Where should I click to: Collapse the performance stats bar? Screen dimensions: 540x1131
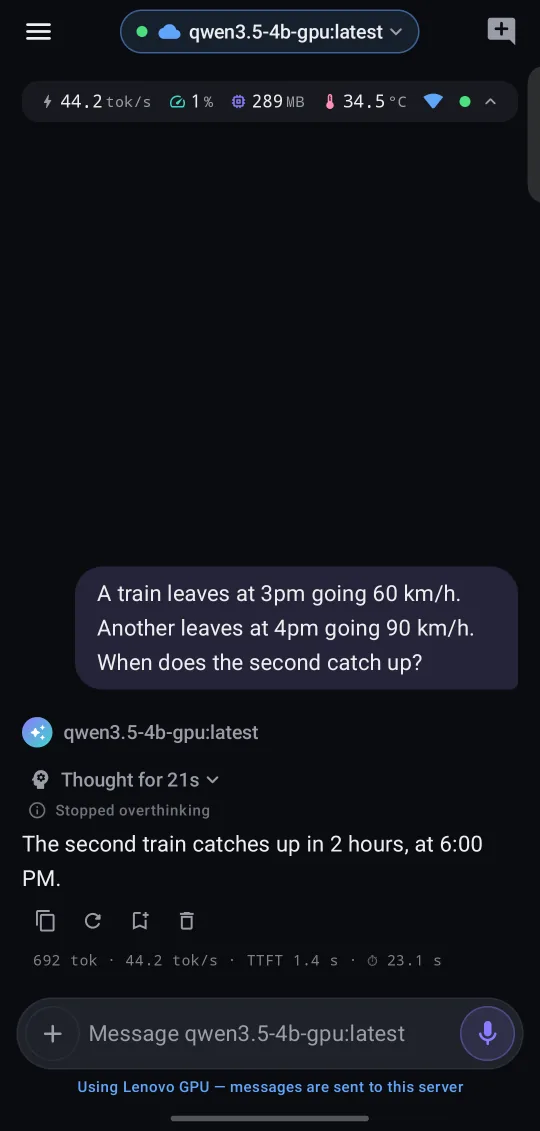[x=490, y=102]
